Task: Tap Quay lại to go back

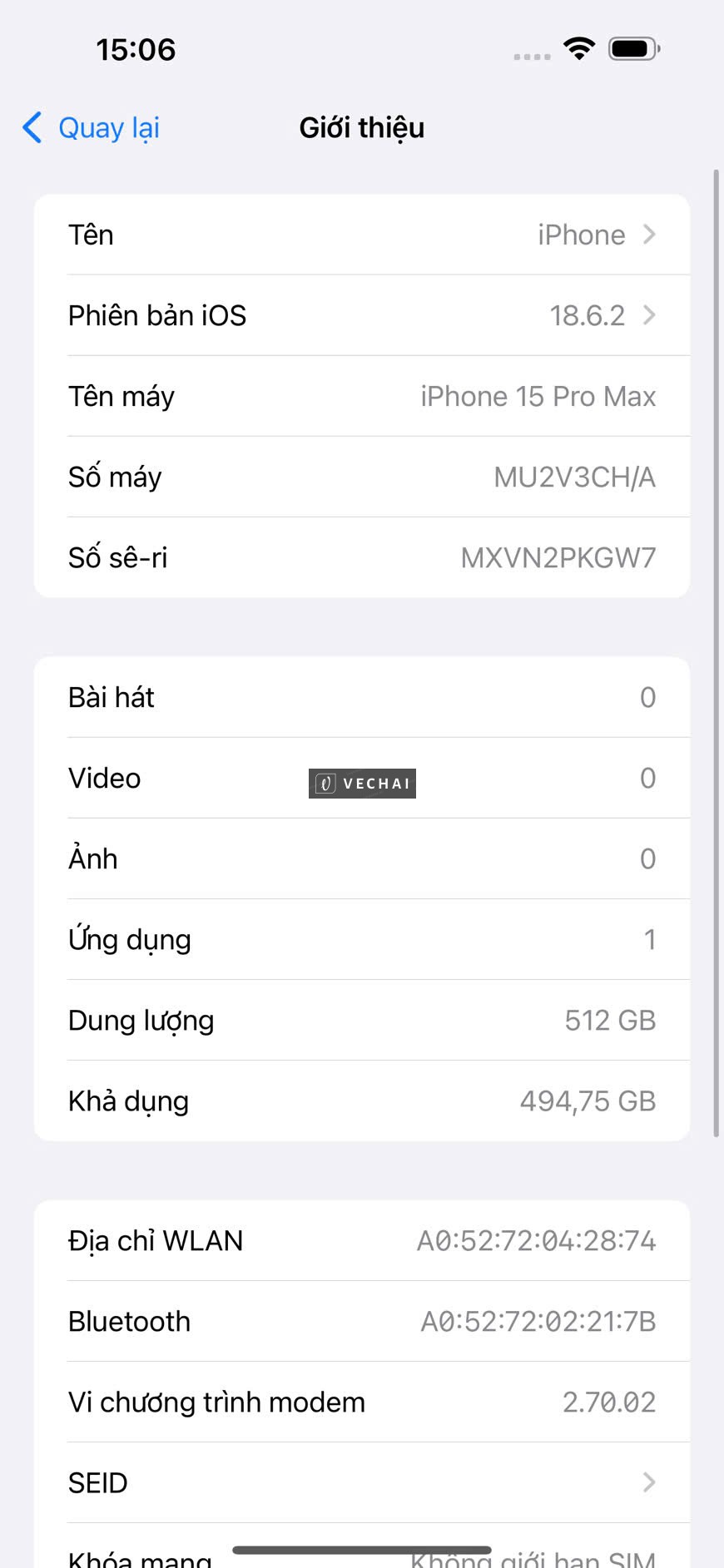Action: pyautogui.click(x=108, y=127)
